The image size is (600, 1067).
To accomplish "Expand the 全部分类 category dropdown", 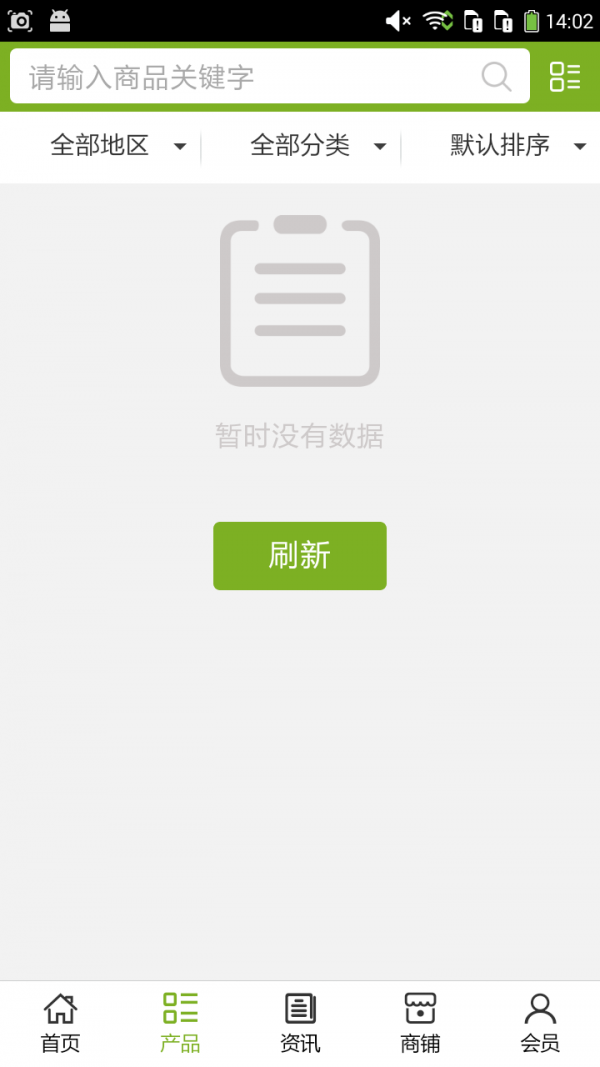I will 316,146.
